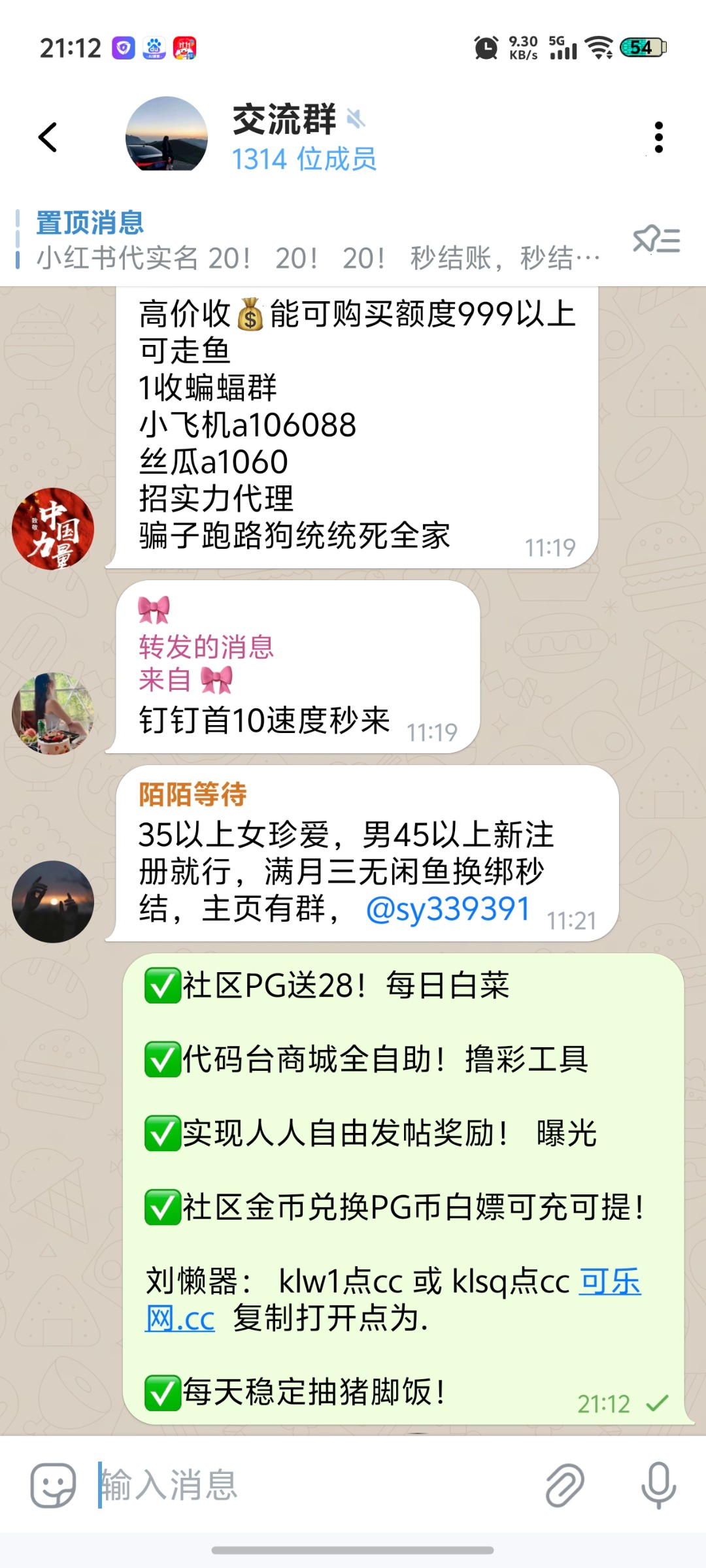Open the 钉钉首10 sender's avatar profile

[53, 713]
